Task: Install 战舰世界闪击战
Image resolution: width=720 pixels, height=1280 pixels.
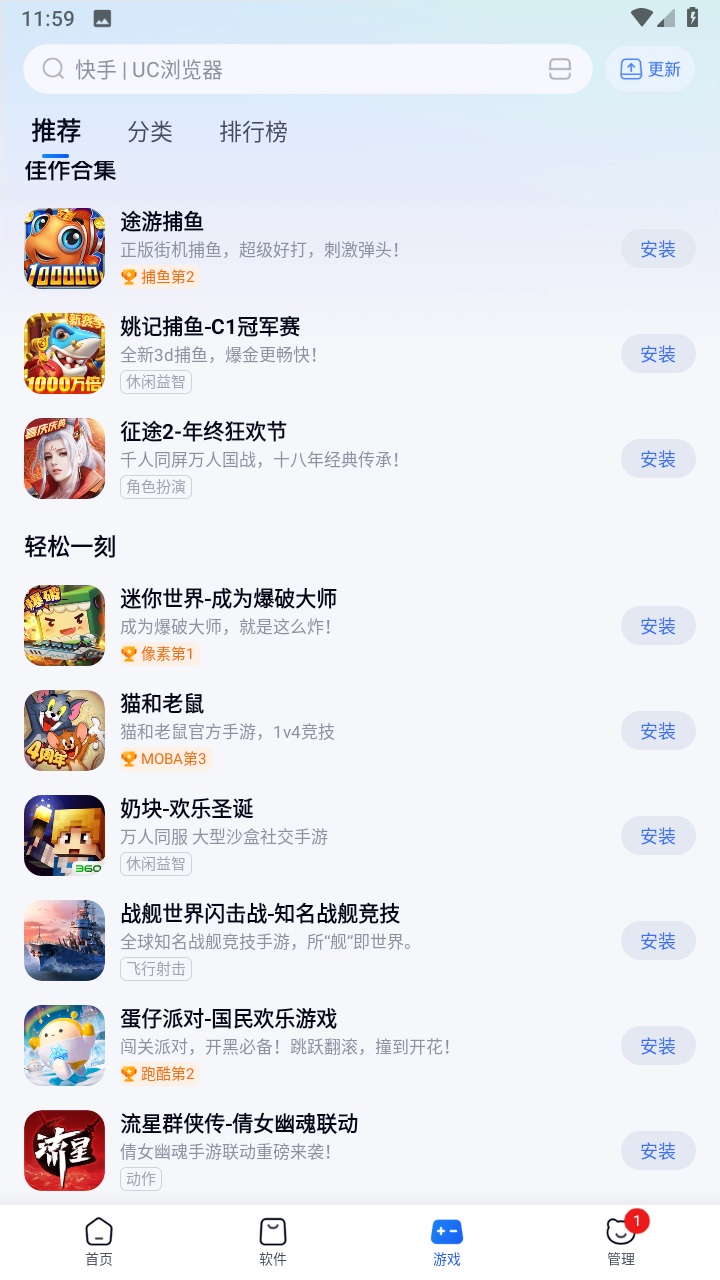Action: pyautogui.click(x=657, y=940)
